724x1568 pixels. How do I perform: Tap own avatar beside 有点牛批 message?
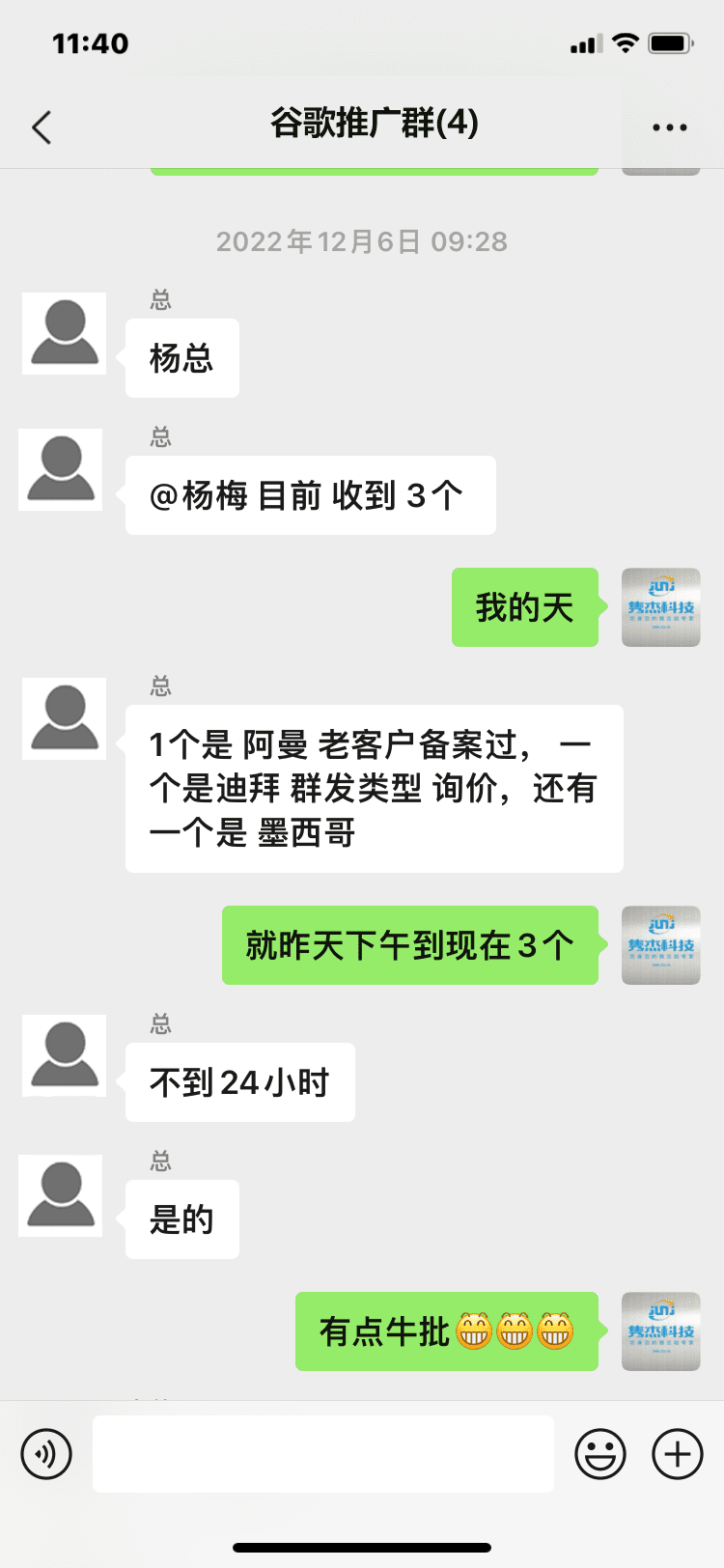660,1331
